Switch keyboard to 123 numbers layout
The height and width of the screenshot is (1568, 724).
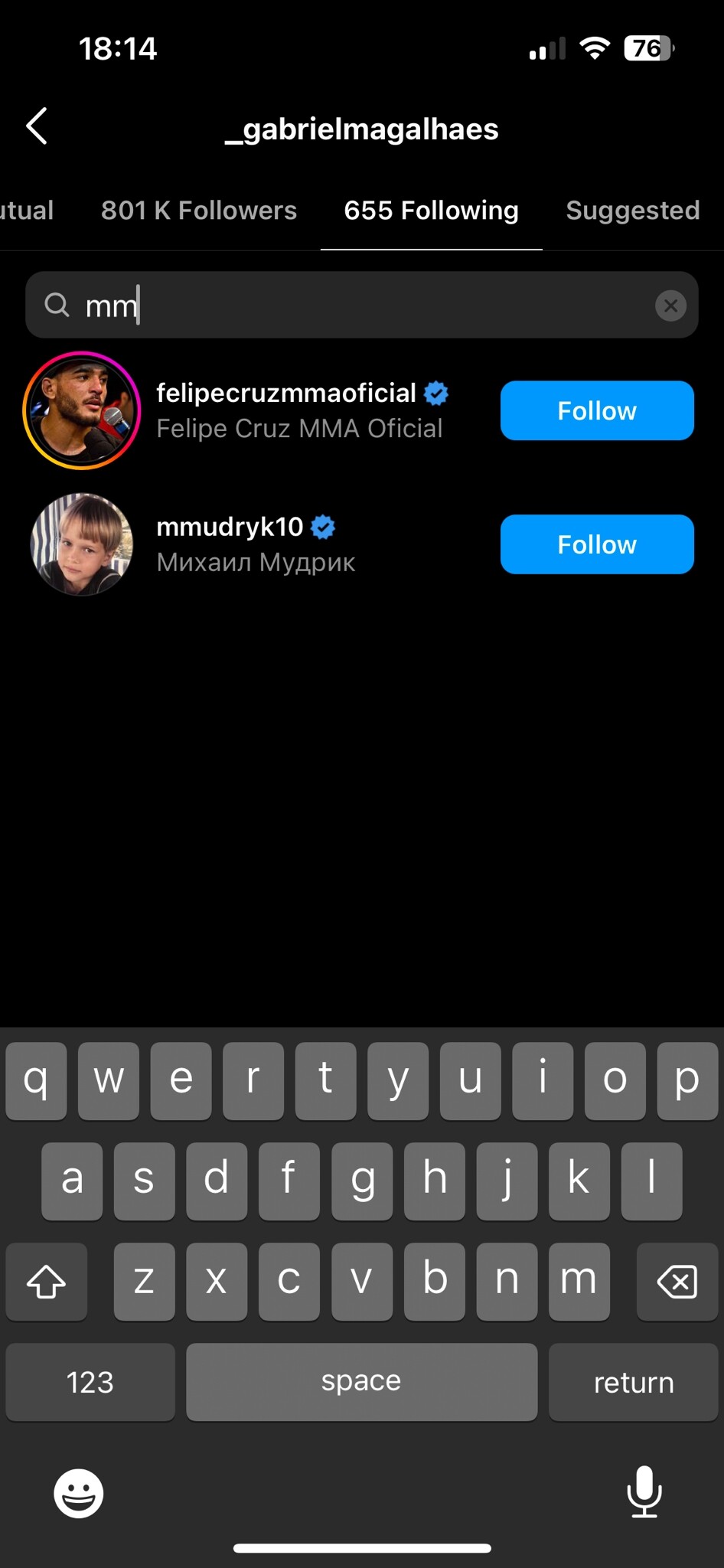pyautogui.click(x=90, y=1382)
